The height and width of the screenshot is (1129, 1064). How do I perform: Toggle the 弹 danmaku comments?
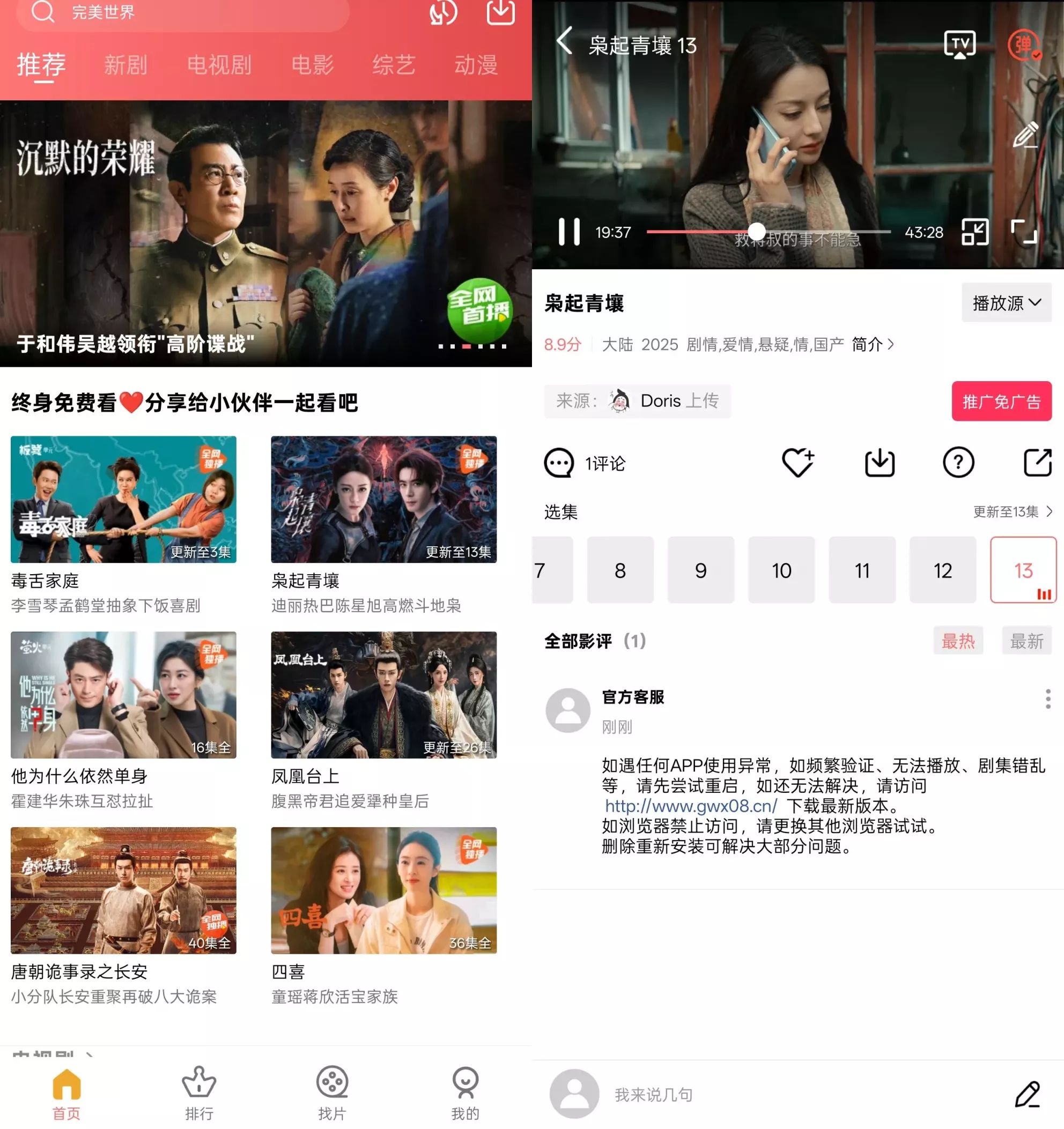(x=1024, y=44)
